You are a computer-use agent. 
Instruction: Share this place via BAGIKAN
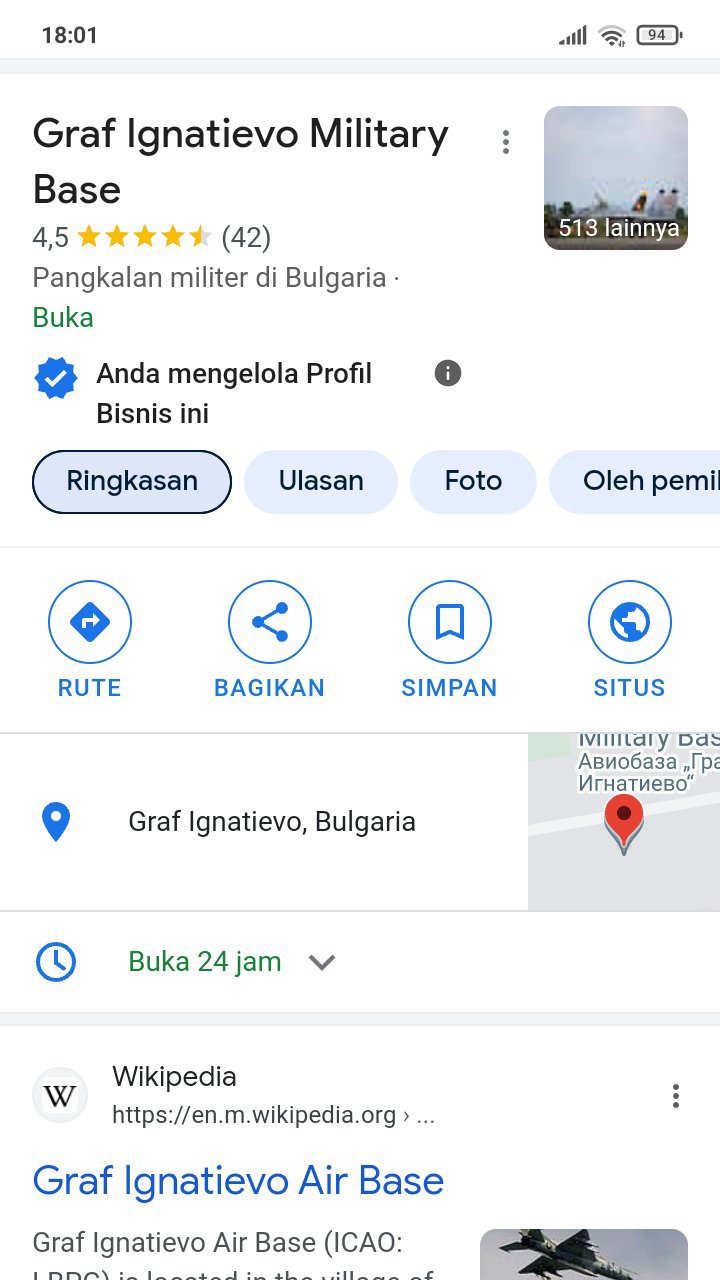pyautogui.click(x=270, y=640)
